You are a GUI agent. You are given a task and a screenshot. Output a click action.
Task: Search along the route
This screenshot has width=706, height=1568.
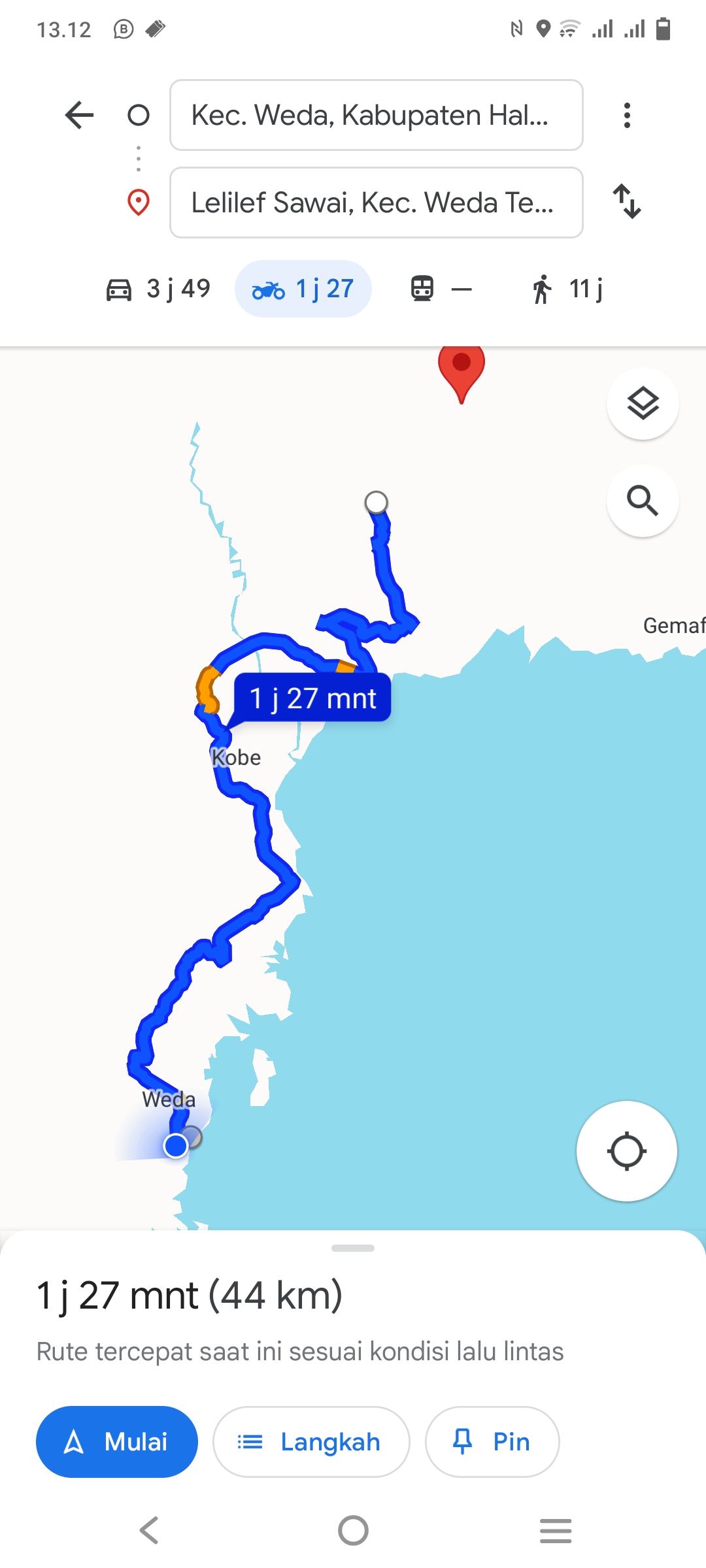click(643, 501)
